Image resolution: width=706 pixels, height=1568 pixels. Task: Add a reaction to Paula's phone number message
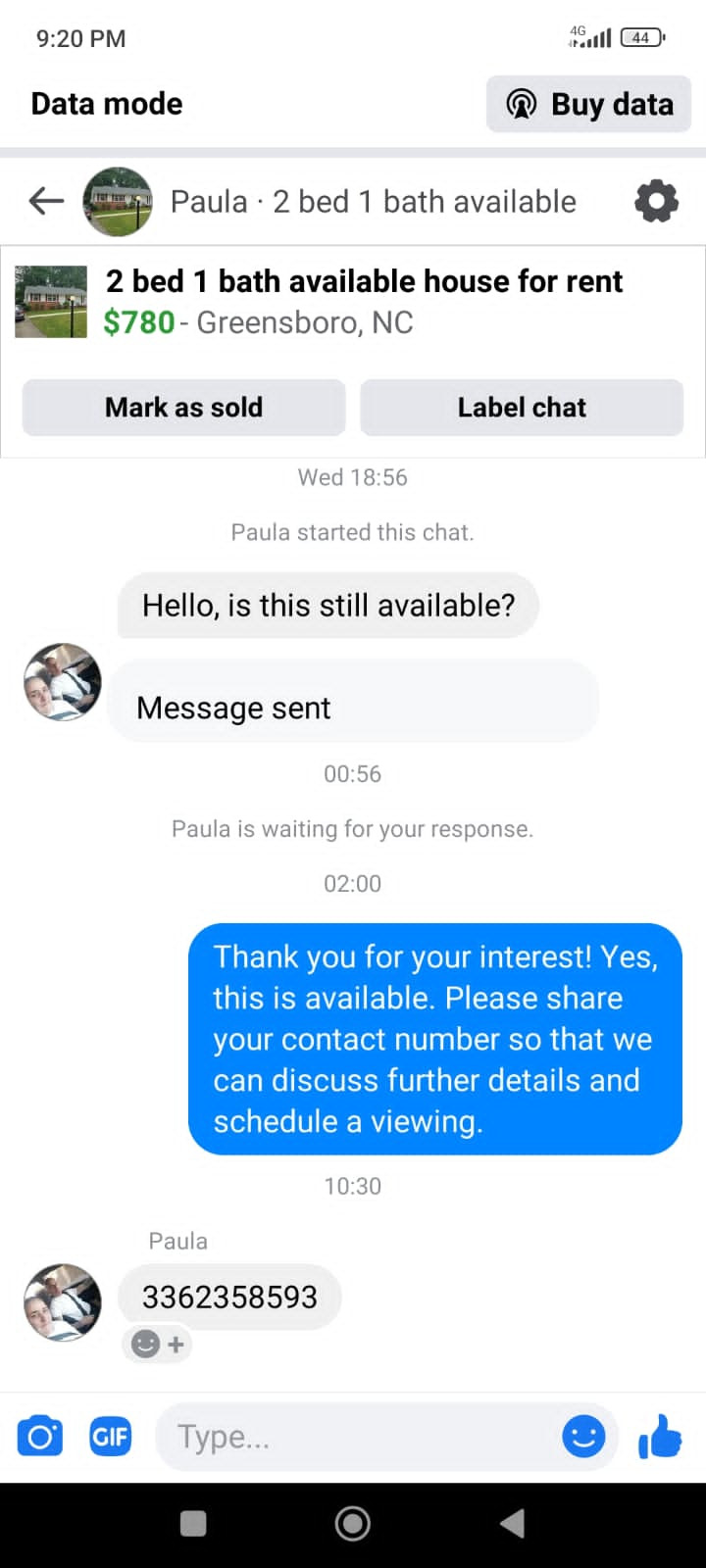[x=157, y=1344]
